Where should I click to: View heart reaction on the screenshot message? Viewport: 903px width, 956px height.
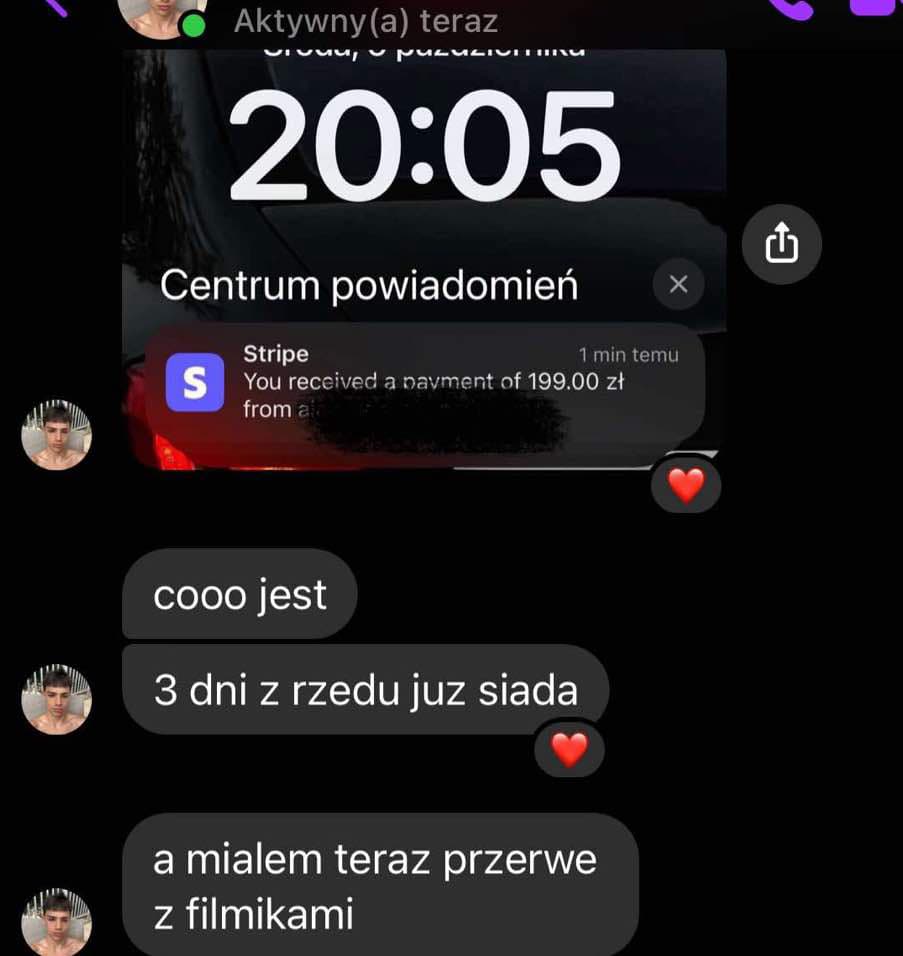(686, 487)
